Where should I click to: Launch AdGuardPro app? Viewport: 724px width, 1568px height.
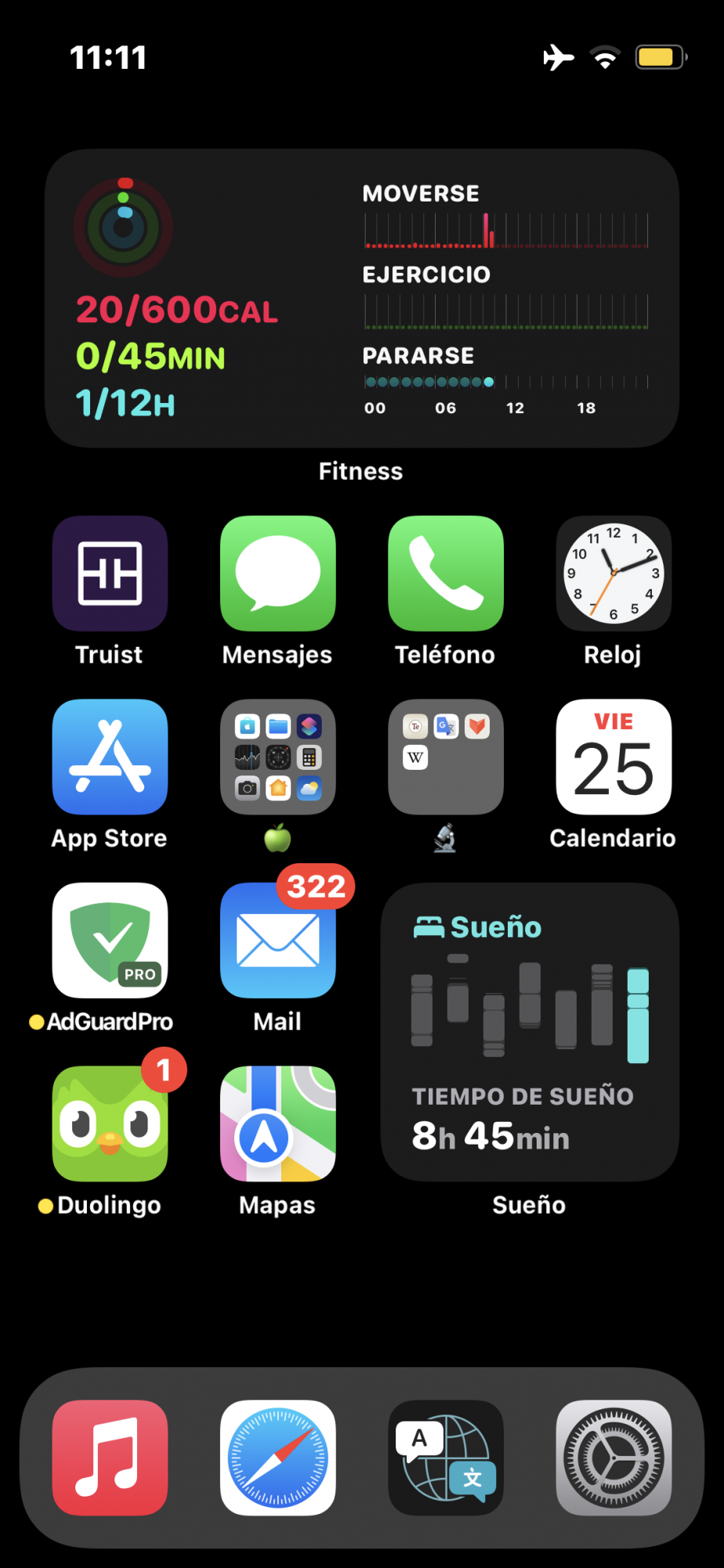pyautogui.click(x=110, y=941)
